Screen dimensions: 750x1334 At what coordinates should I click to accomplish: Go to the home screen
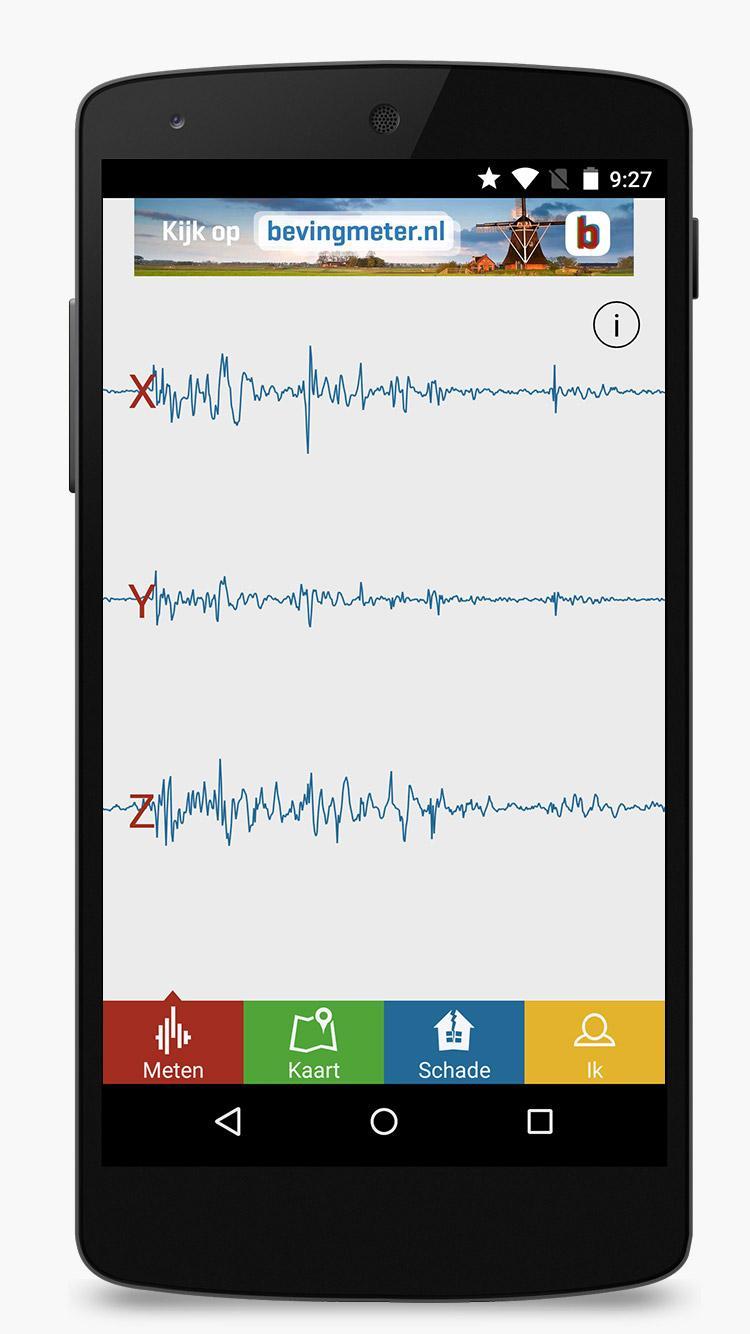(x=384, y=1122)
